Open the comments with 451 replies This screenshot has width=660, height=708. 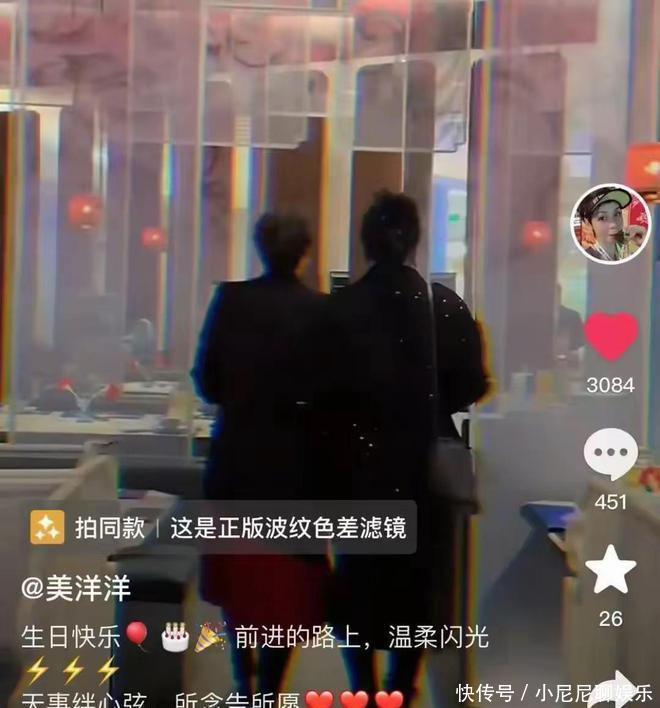coord(610,455)
